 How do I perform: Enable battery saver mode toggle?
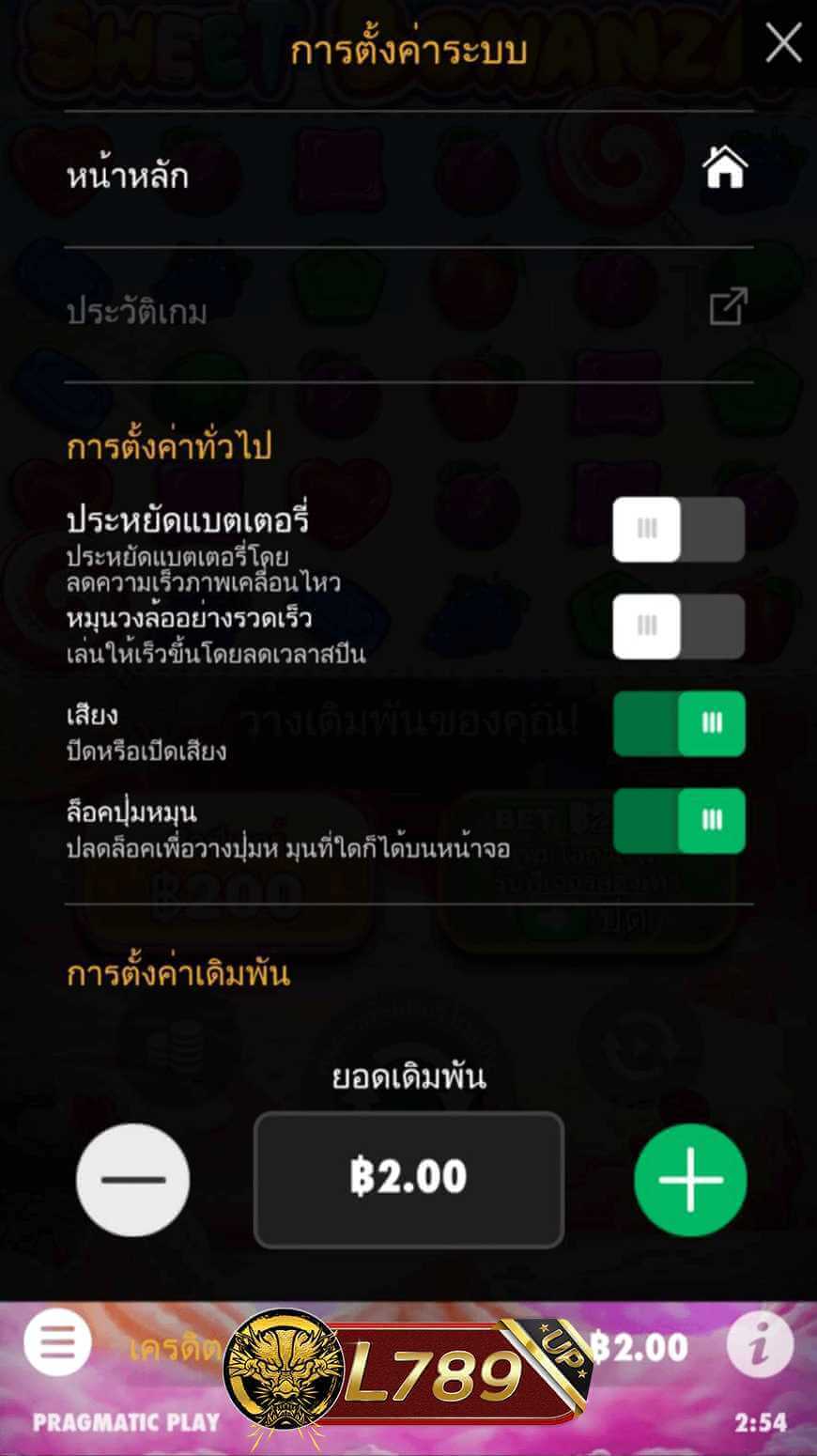click(678, 529)
